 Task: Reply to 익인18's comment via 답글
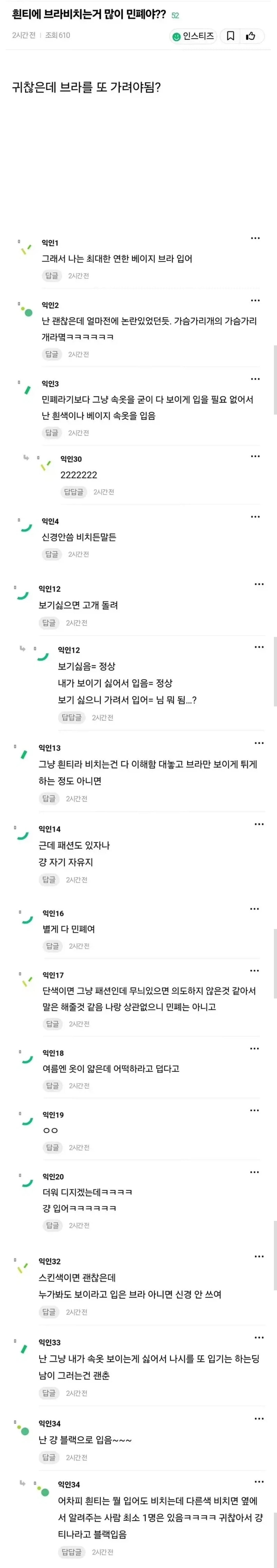click(52, 1086)
